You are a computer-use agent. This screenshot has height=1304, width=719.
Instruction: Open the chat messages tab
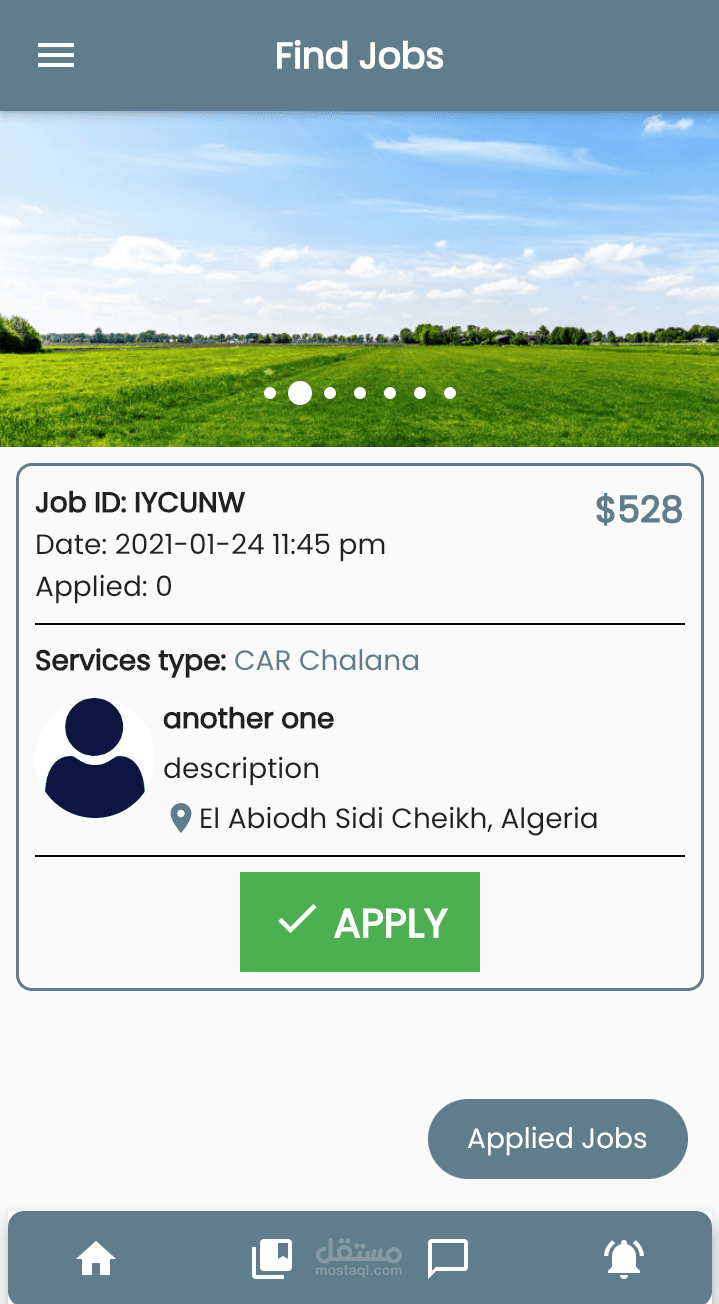(448, 1258)
